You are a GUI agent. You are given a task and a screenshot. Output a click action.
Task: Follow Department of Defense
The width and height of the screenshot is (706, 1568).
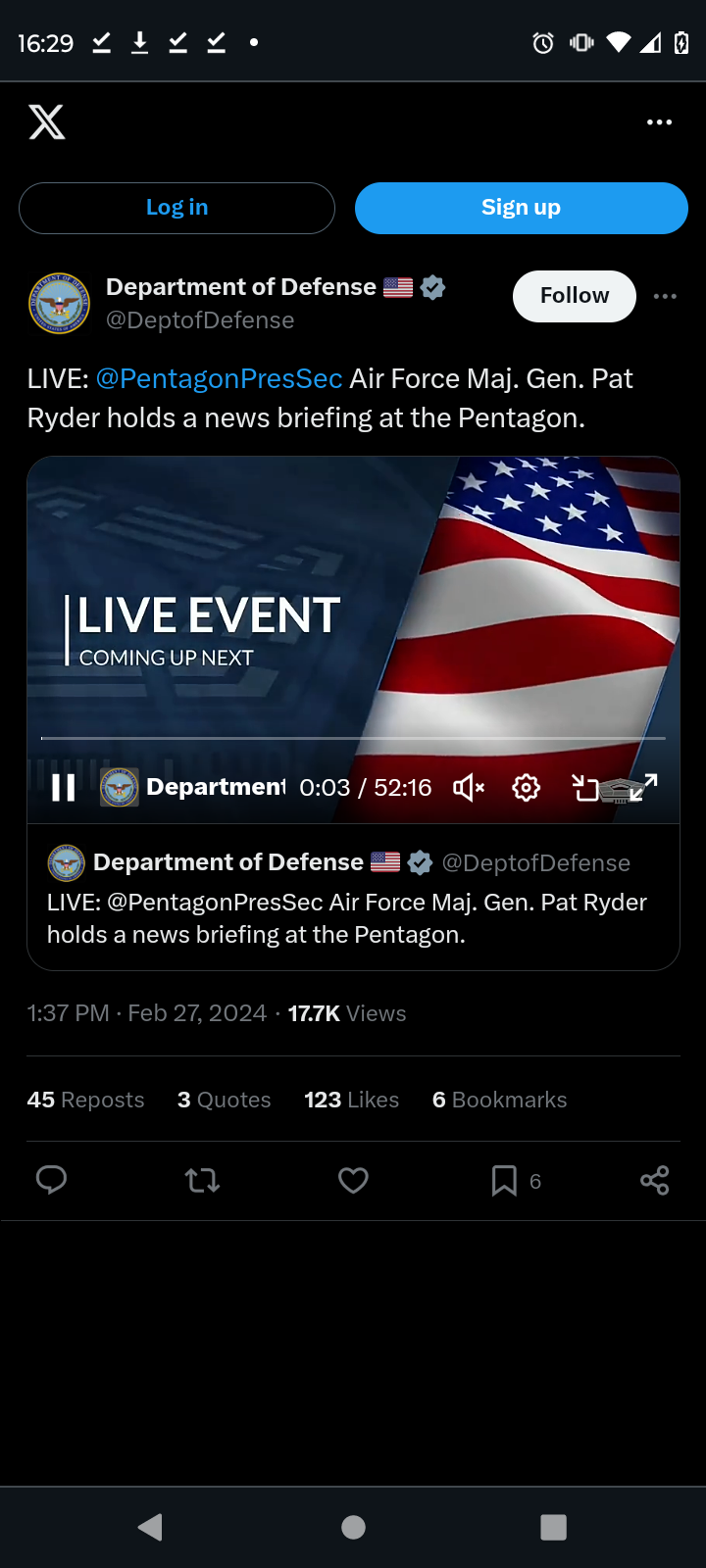pos(575,296)
